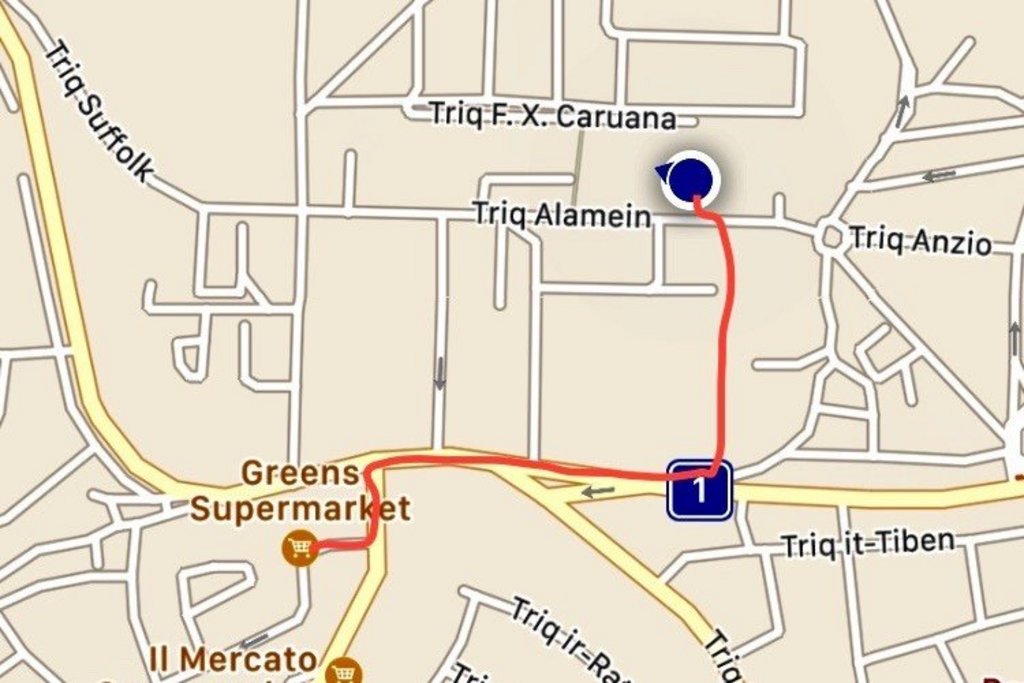Select the Greens Supermarket cart pin
The height and width of the screenshot is (683, 1024).
298,548
